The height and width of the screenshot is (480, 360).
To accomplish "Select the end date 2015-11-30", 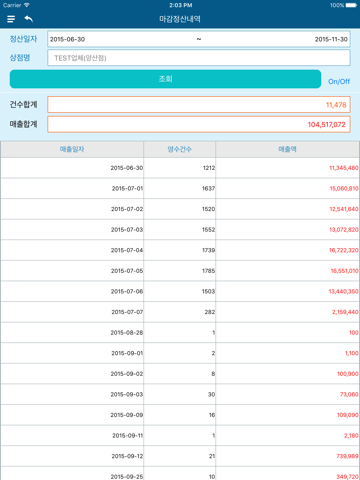I will point(331,39).
